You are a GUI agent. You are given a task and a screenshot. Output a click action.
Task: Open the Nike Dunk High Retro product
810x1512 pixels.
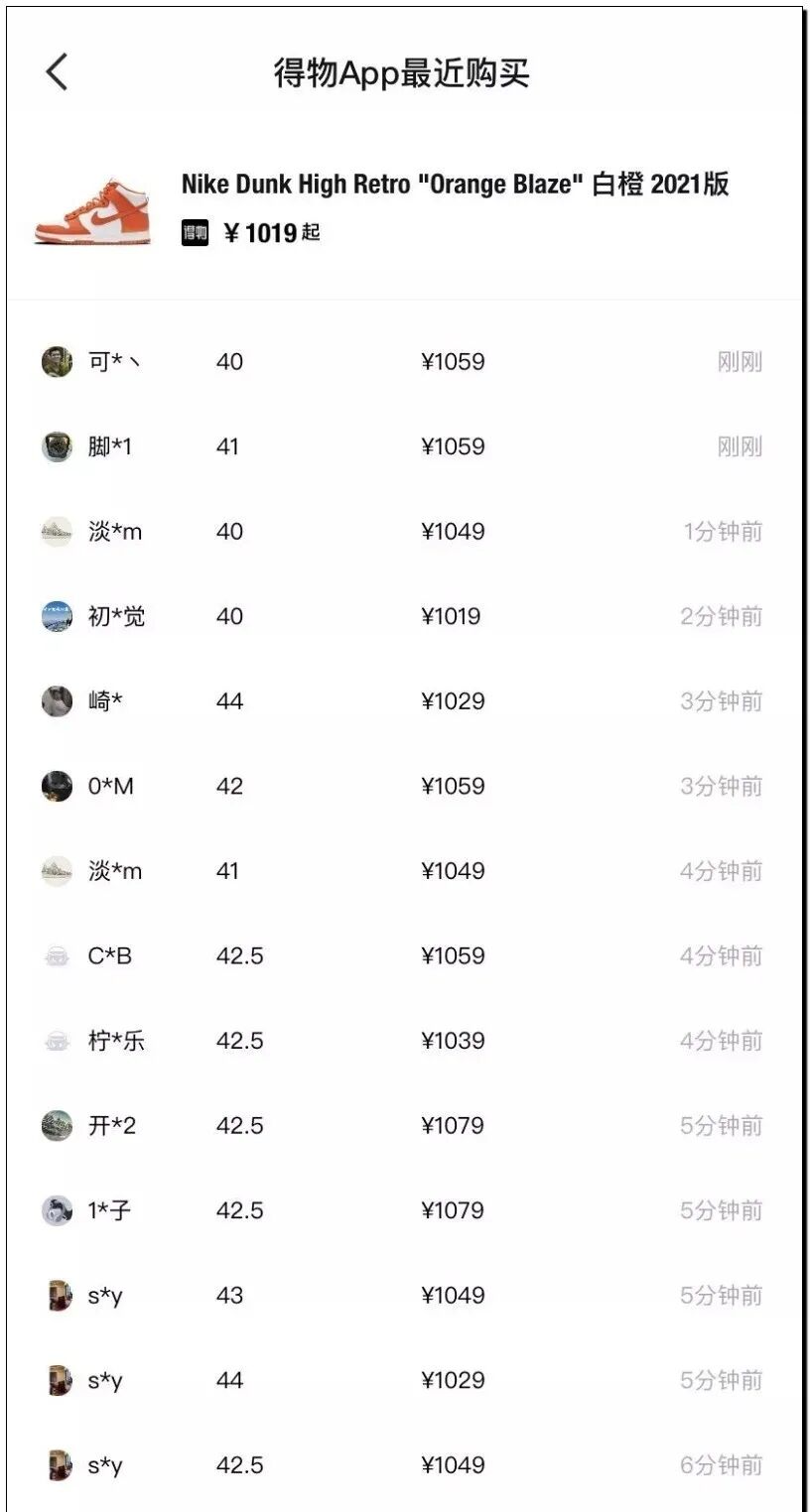pos(454,186)
